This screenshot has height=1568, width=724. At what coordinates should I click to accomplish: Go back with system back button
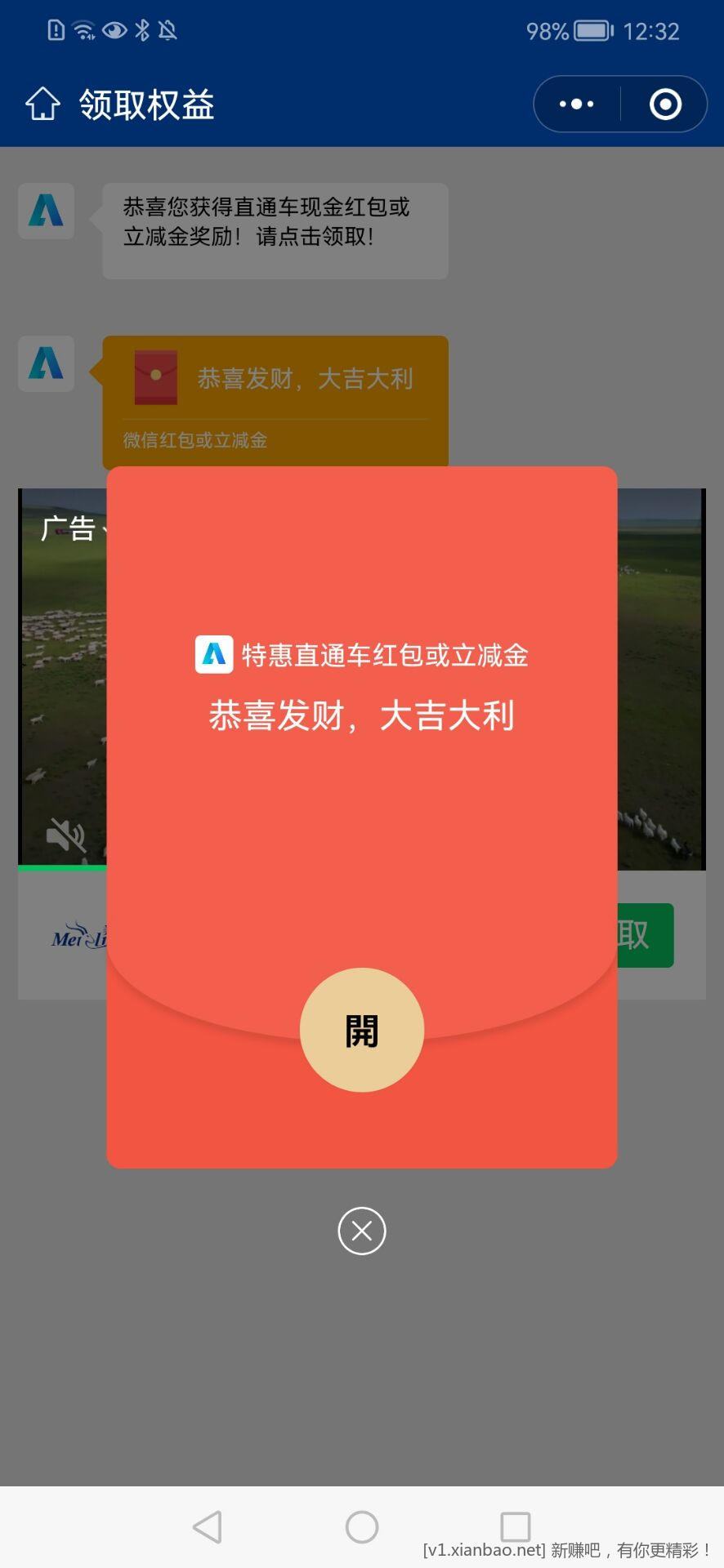[x=208, y=1526]
